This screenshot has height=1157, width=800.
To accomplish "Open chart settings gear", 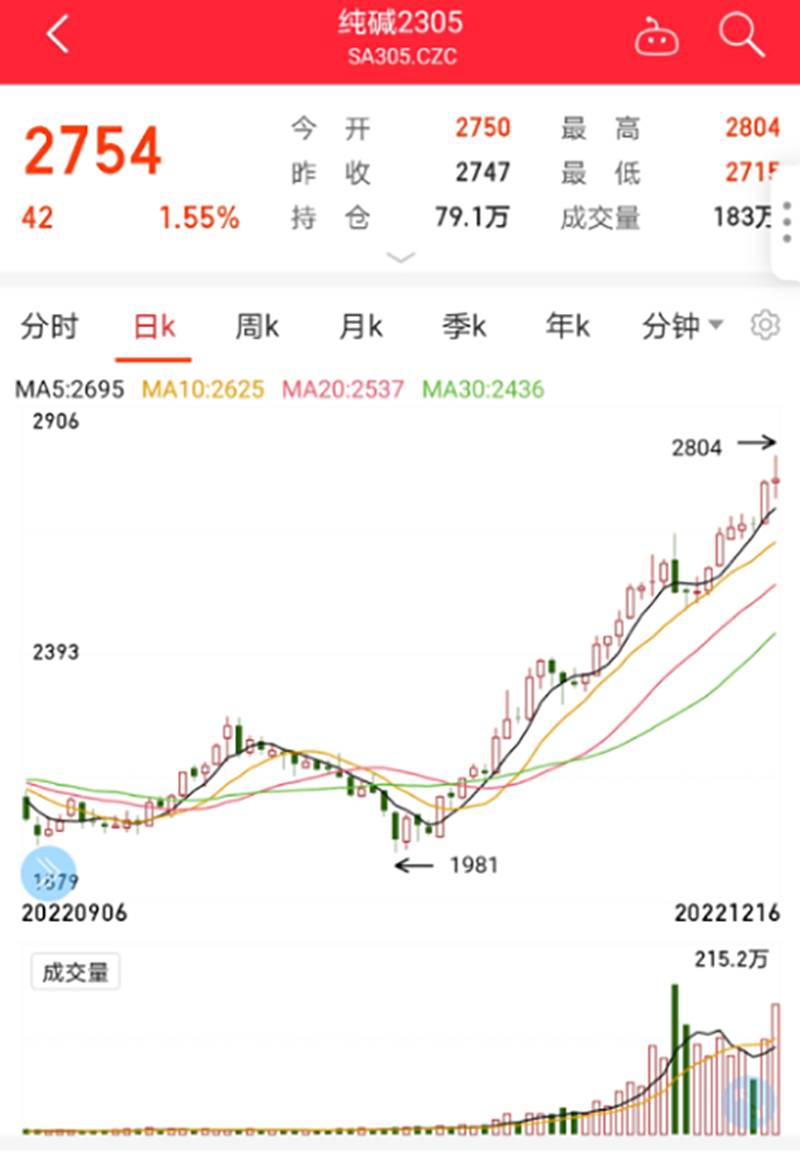I will [x=765, y=326].
